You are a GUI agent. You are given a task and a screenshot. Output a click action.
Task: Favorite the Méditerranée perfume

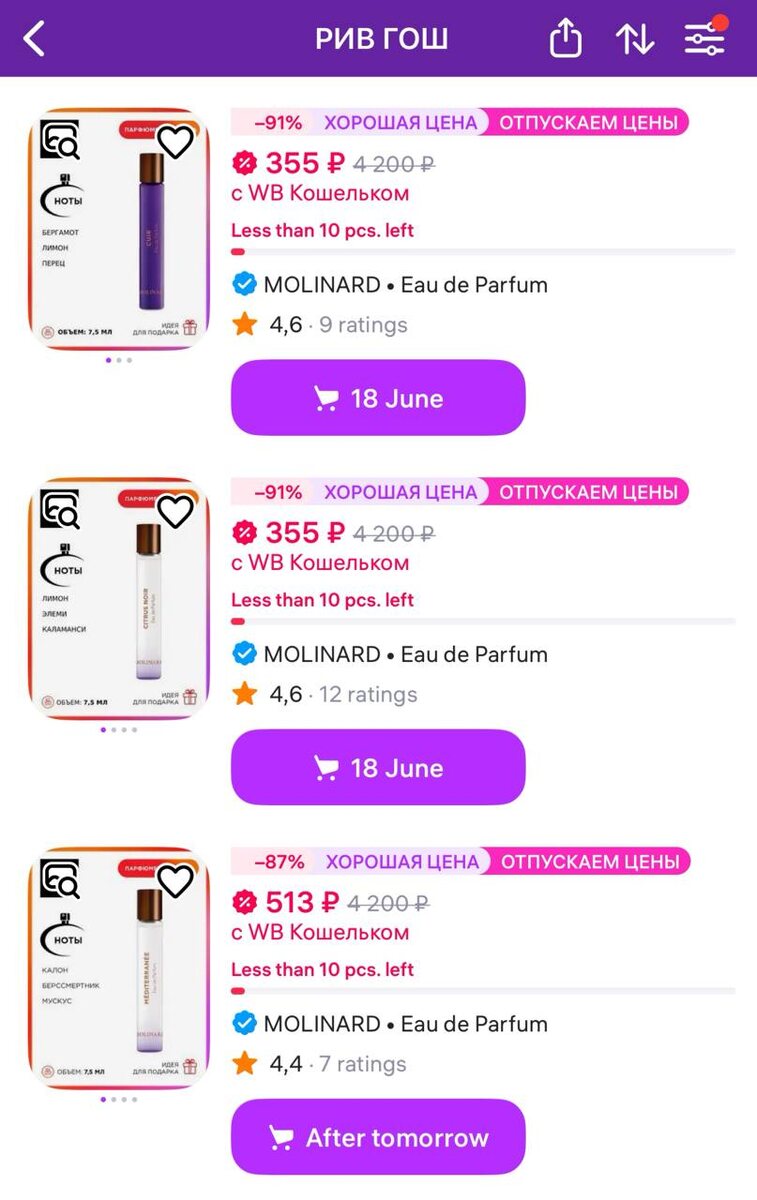tap(176, 881)
